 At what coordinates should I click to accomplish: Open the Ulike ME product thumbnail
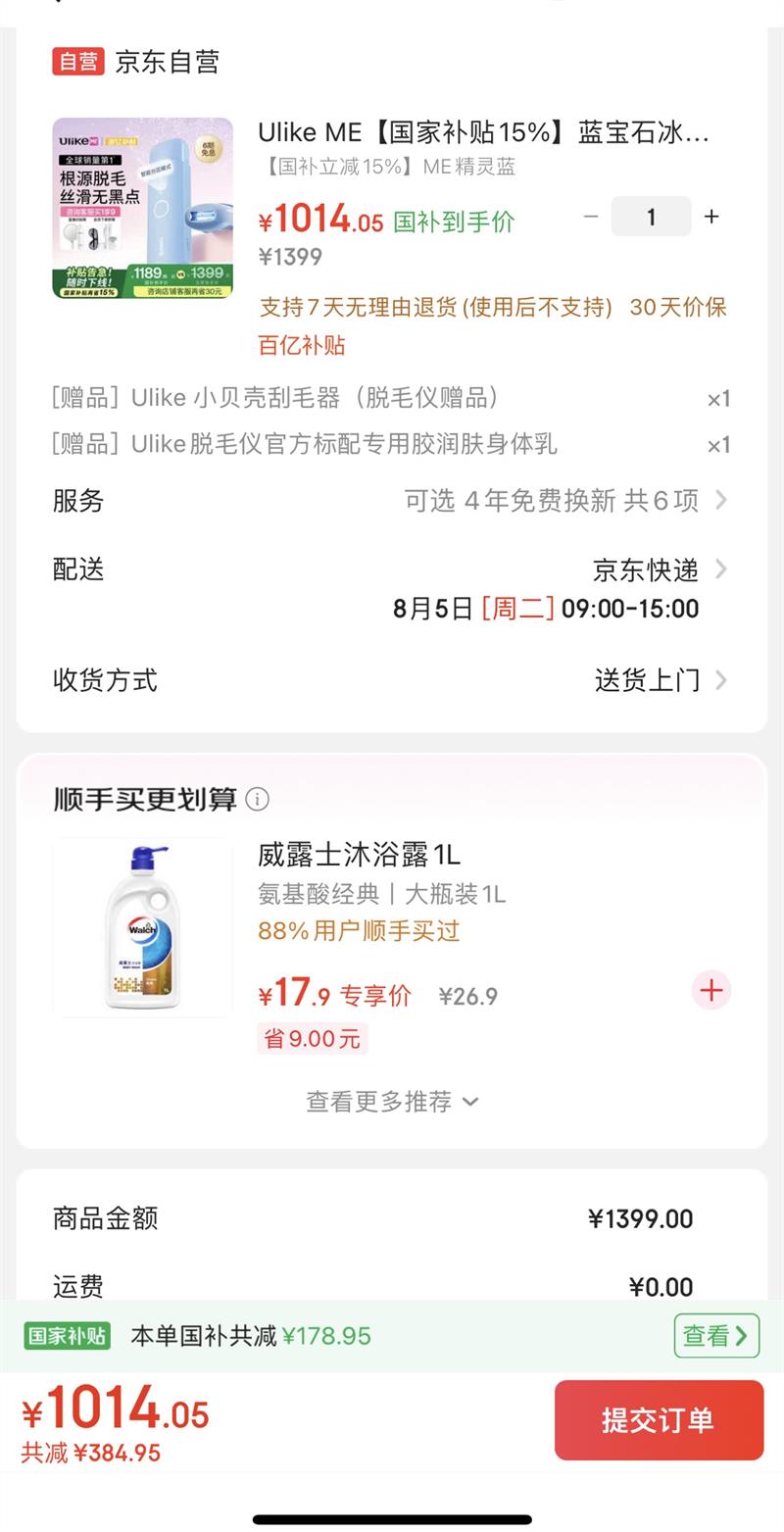(143, 208)
